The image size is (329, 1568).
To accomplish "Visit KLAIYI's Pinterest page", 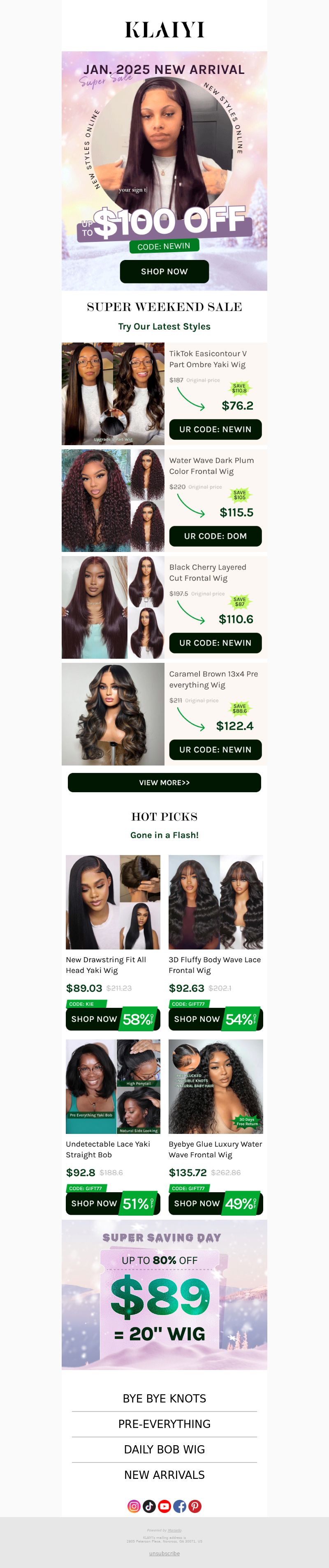I will [x=195, y=1506].
